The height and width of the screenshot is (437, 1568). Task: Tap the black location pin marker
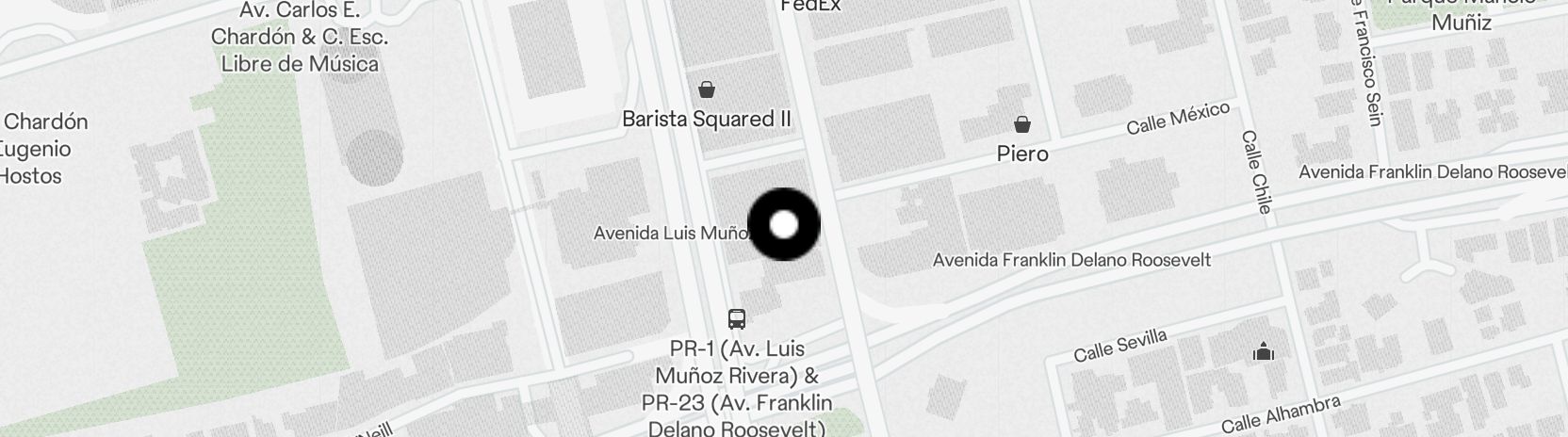783,224
